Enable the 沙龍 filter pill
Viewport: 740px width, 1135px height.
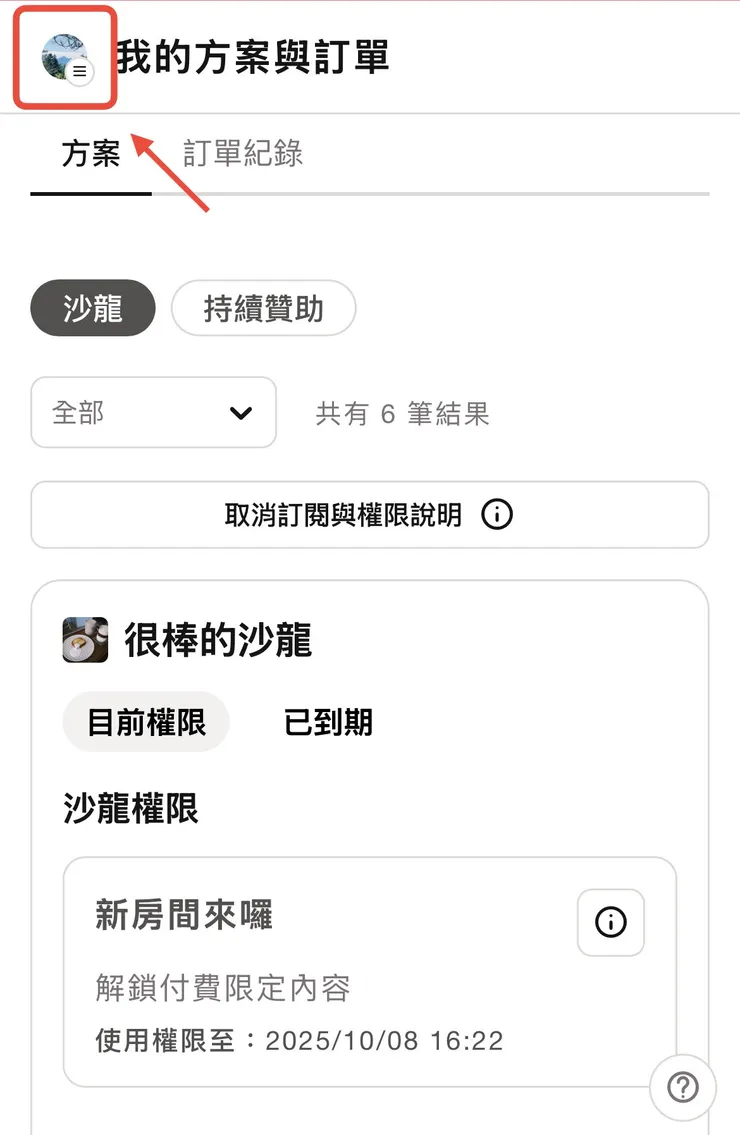coord(92,308)
